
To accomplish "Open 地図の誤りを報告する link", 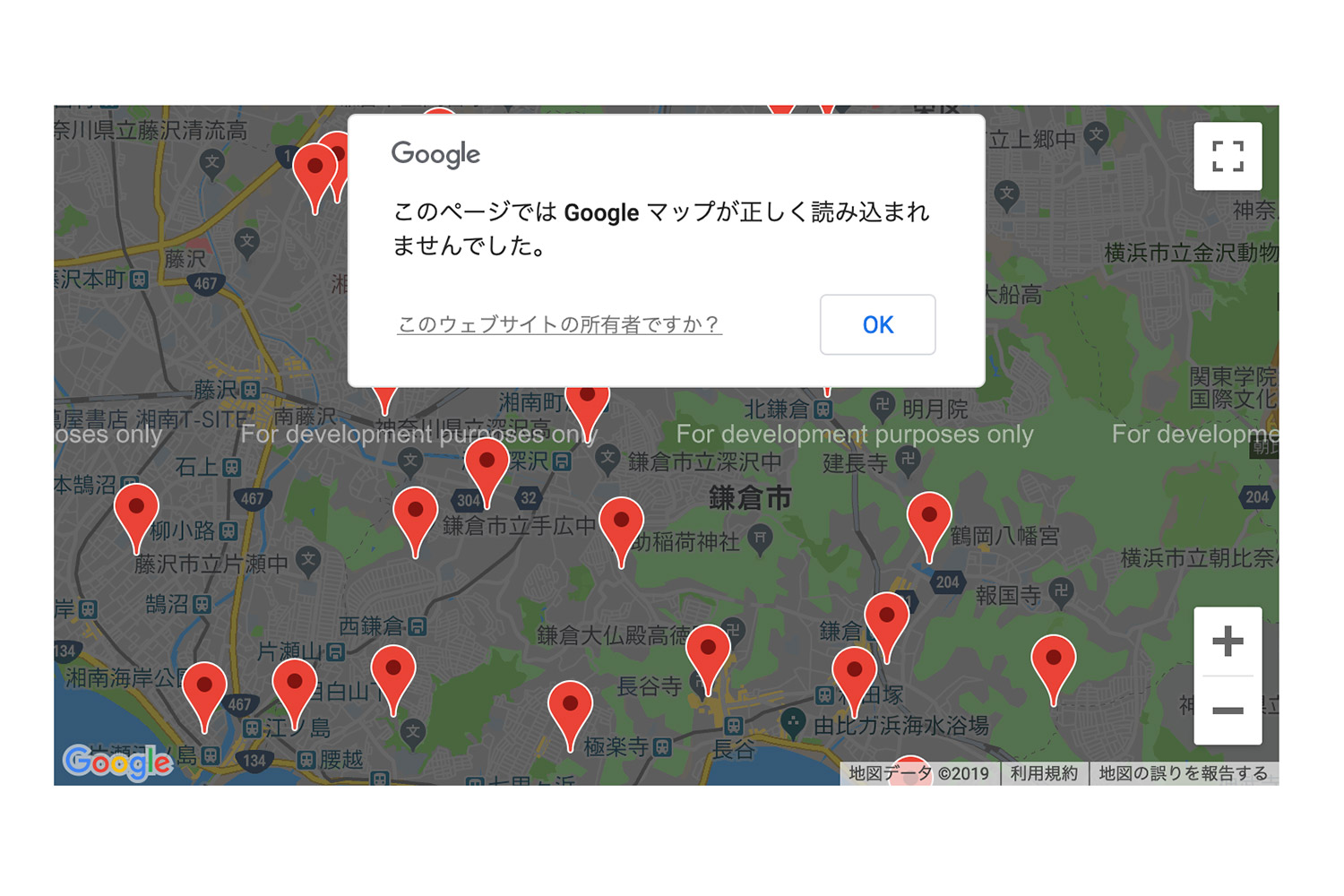I will coord(1183,773).
